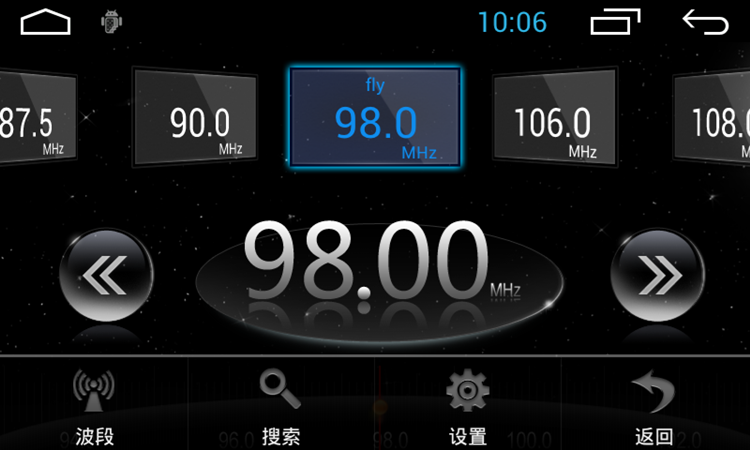This screenshot has width=750, height=450.
Task: Open the recent apps view
Action: 615,21
